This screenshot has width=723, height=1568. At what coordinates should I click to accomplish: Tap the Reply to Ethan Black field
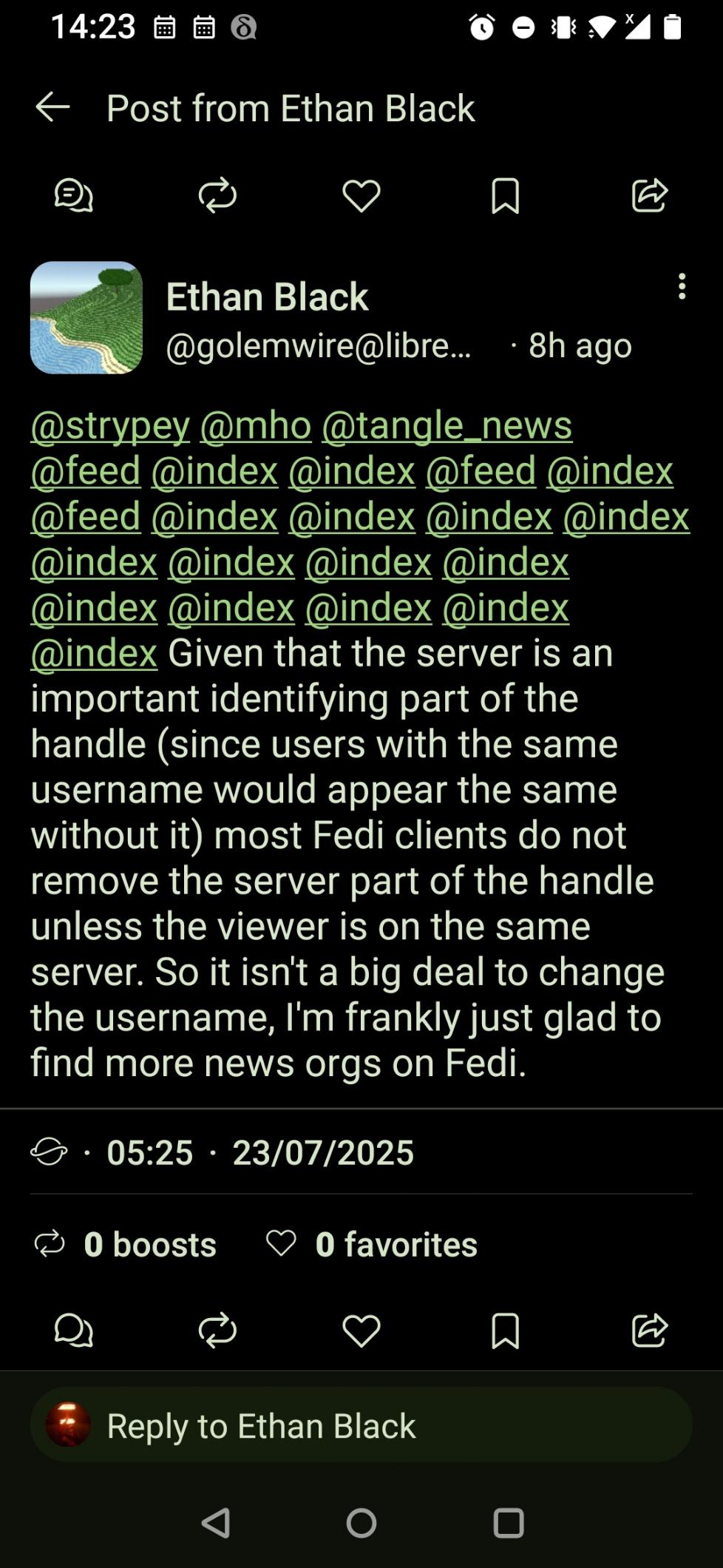361,1425
